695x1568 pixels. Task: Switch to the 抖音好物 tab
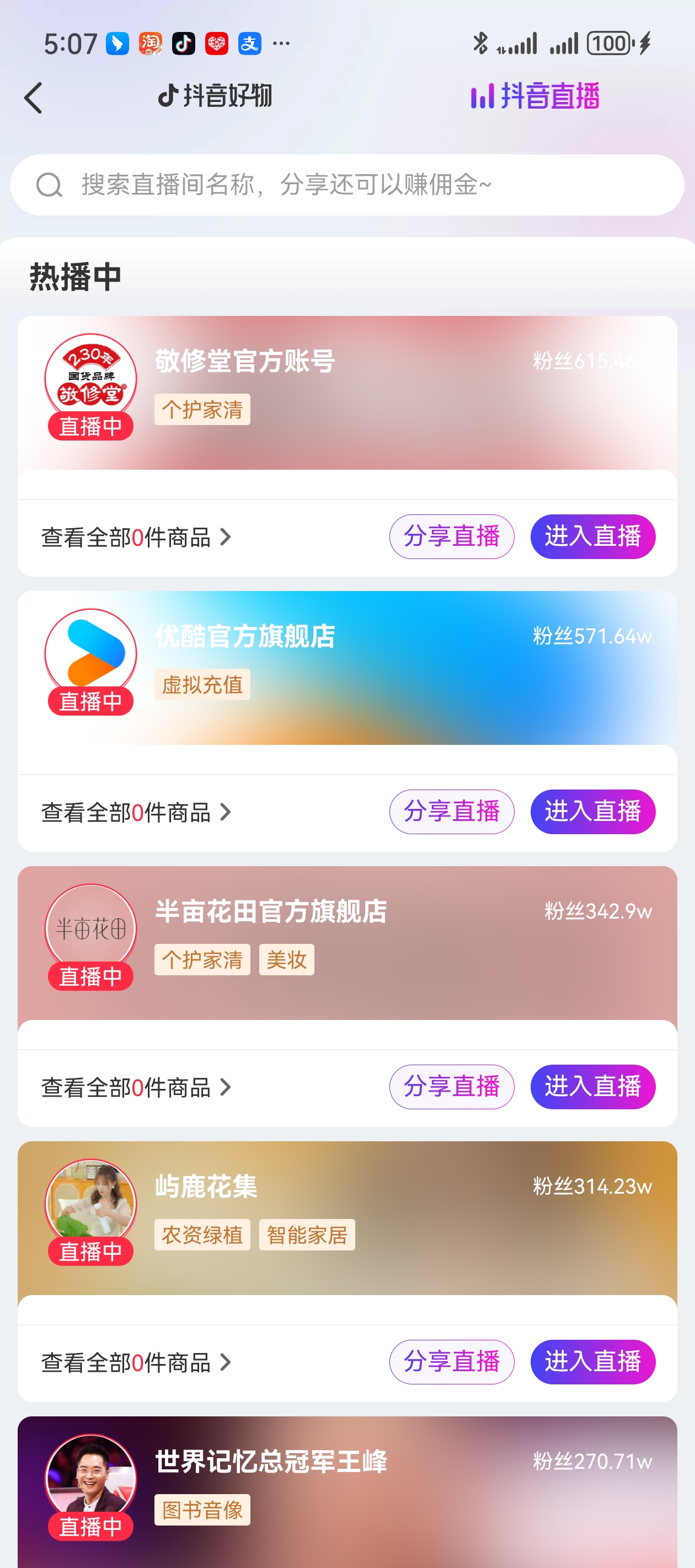pyautogui.click(x=215, y=96)
